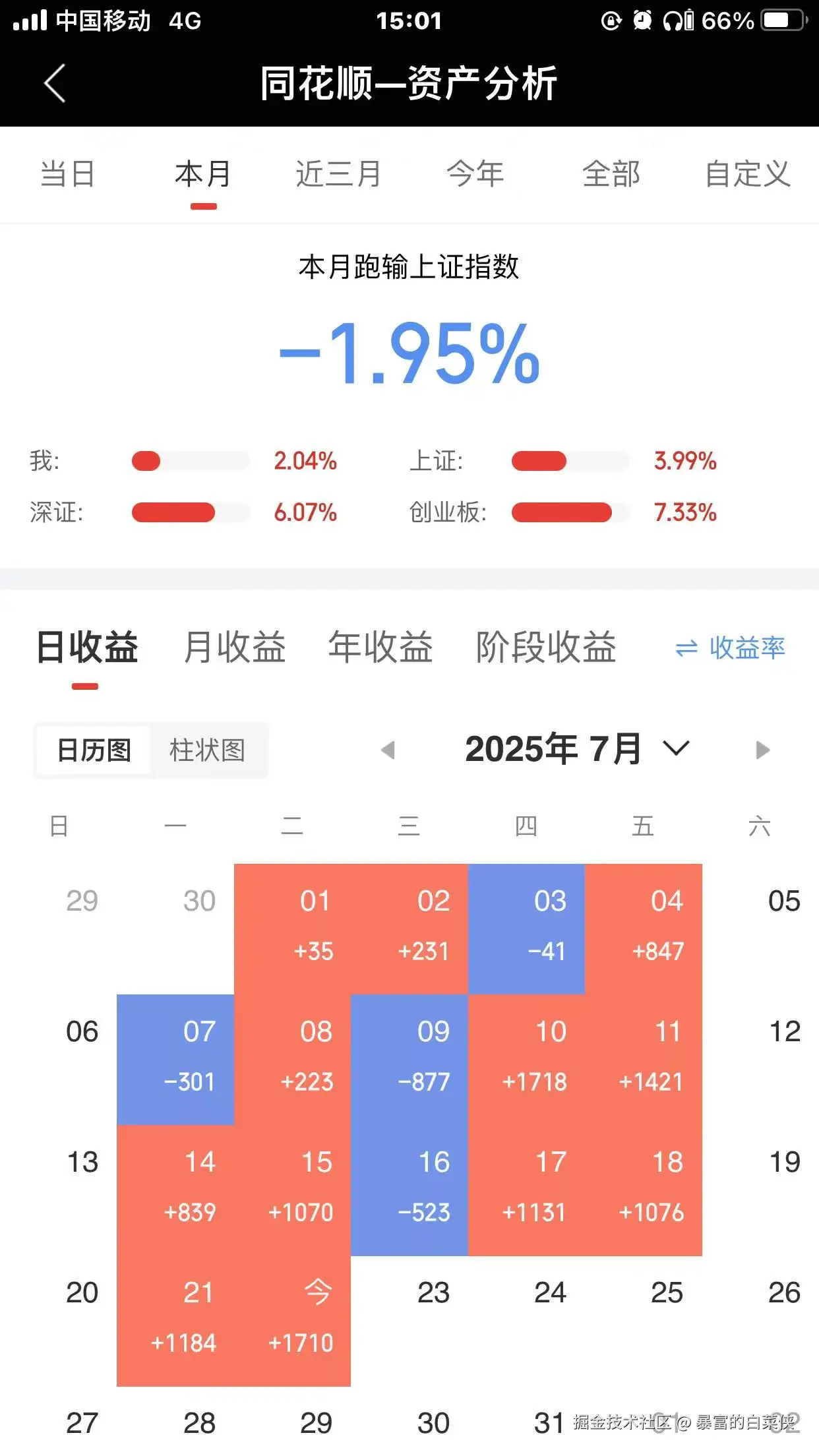Screen dimensions: 819x1456
Task: Open the July 04 cell showing +847
Action: tap(643, 928)
